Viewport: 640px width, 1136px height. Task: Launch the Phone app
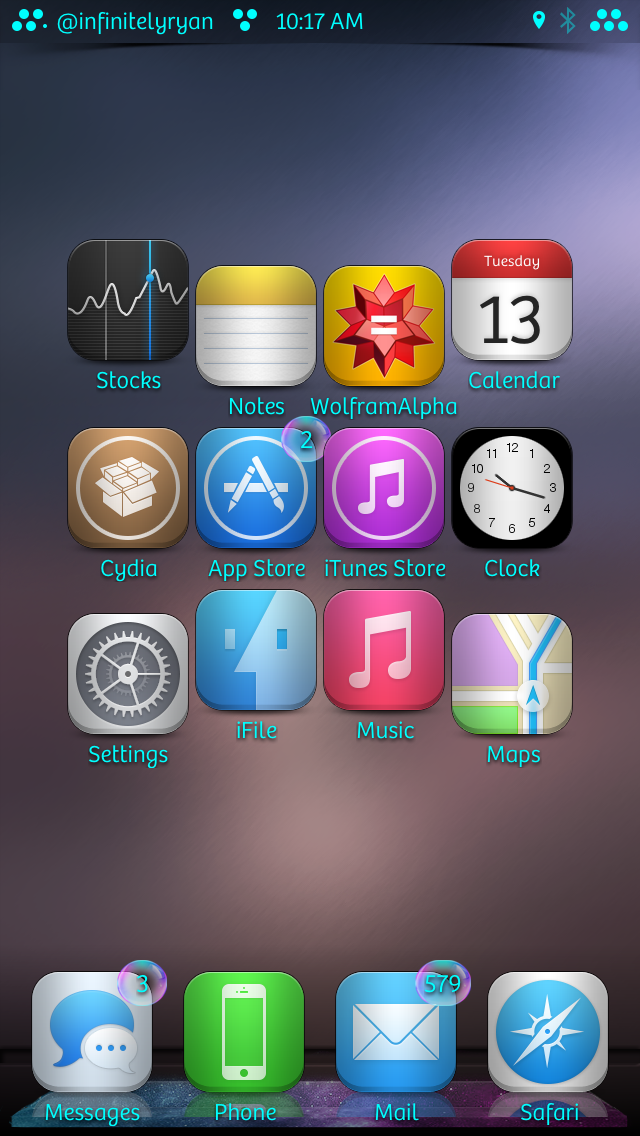(x=244, y=1032)
